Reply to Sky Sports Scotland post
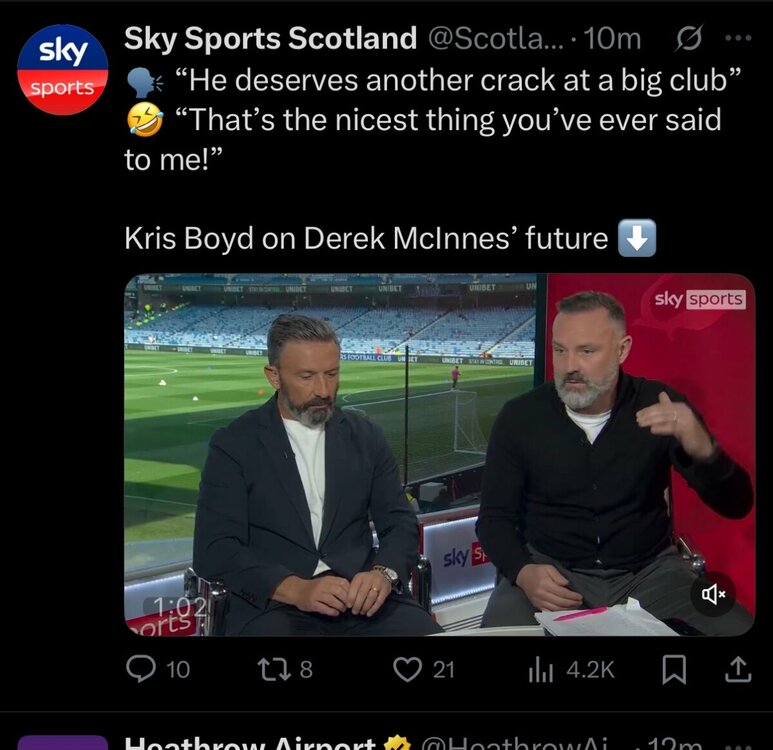773x750 pixels. point(143,669)
